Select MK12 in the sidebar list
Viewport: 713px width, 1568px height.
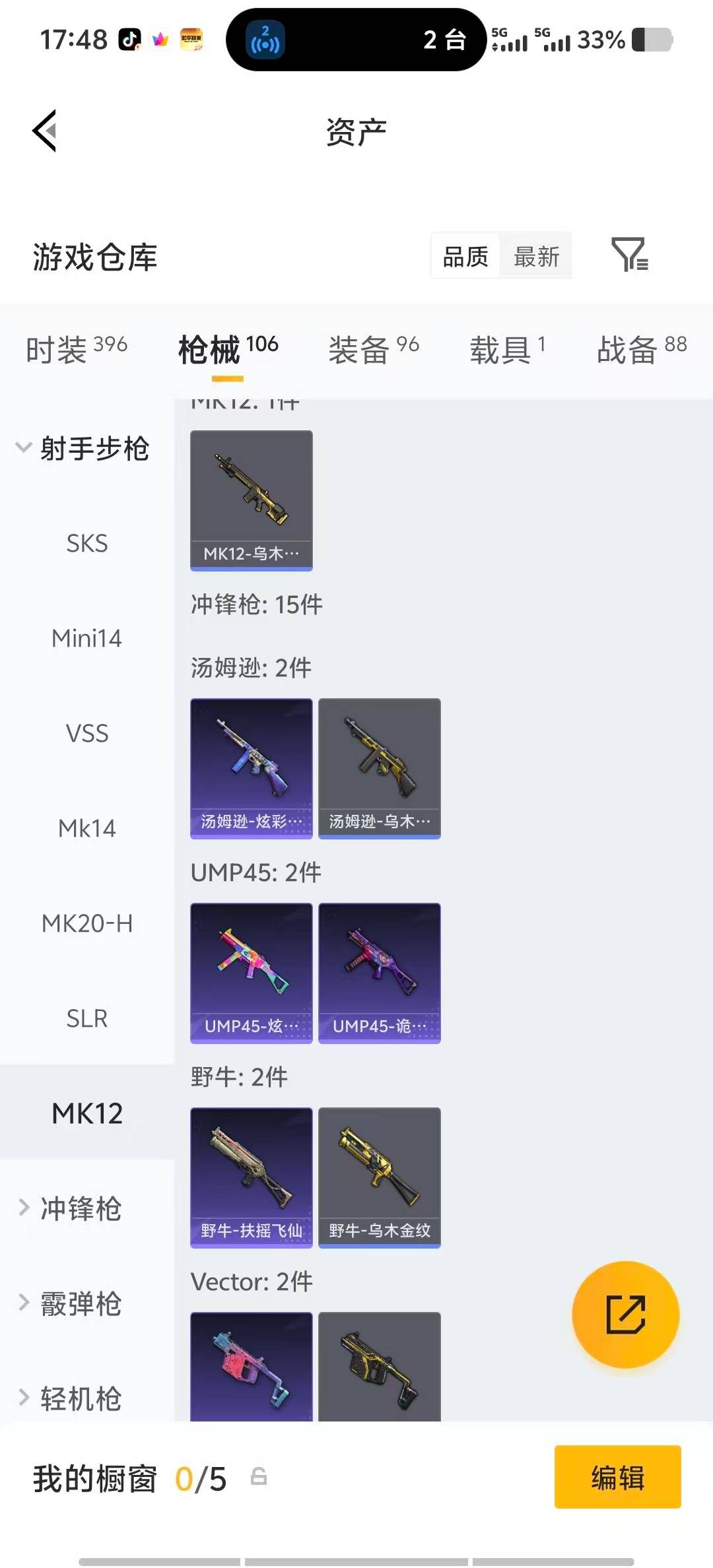coord(86,1113)
